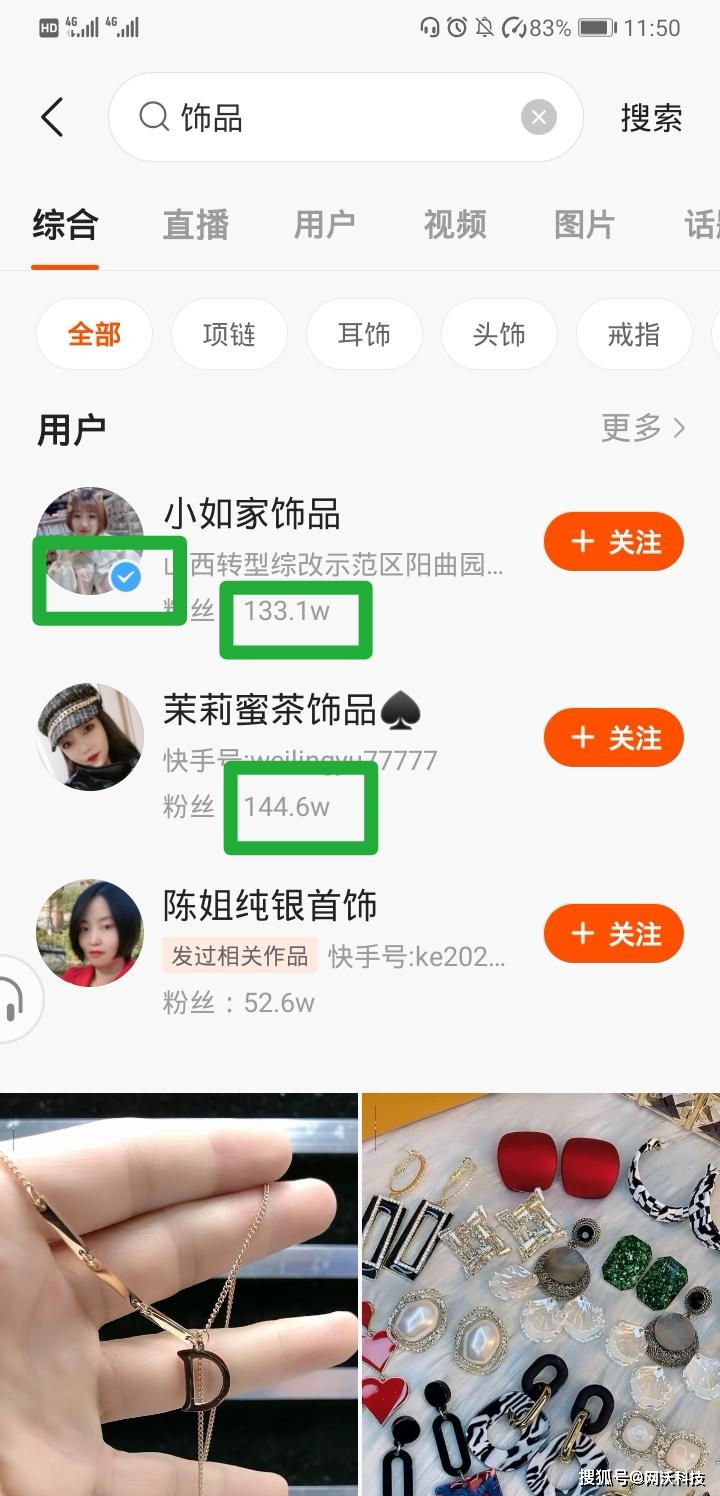Open the earrings video thumbnail
Image resolution: width=720 pixels, height=1496 pixels.
(540, 1294)
